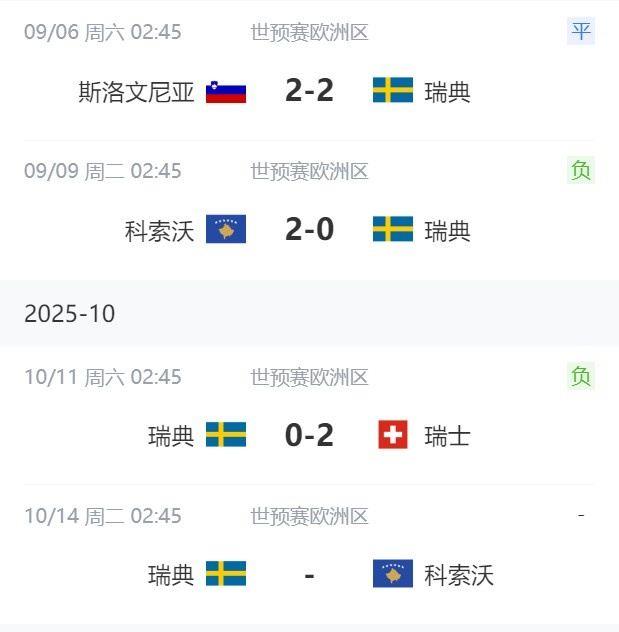Screen dimensions: 619x632
Task: Open the upcoming Sweden vs Kosovo fixture
Action: pos(309,575)
